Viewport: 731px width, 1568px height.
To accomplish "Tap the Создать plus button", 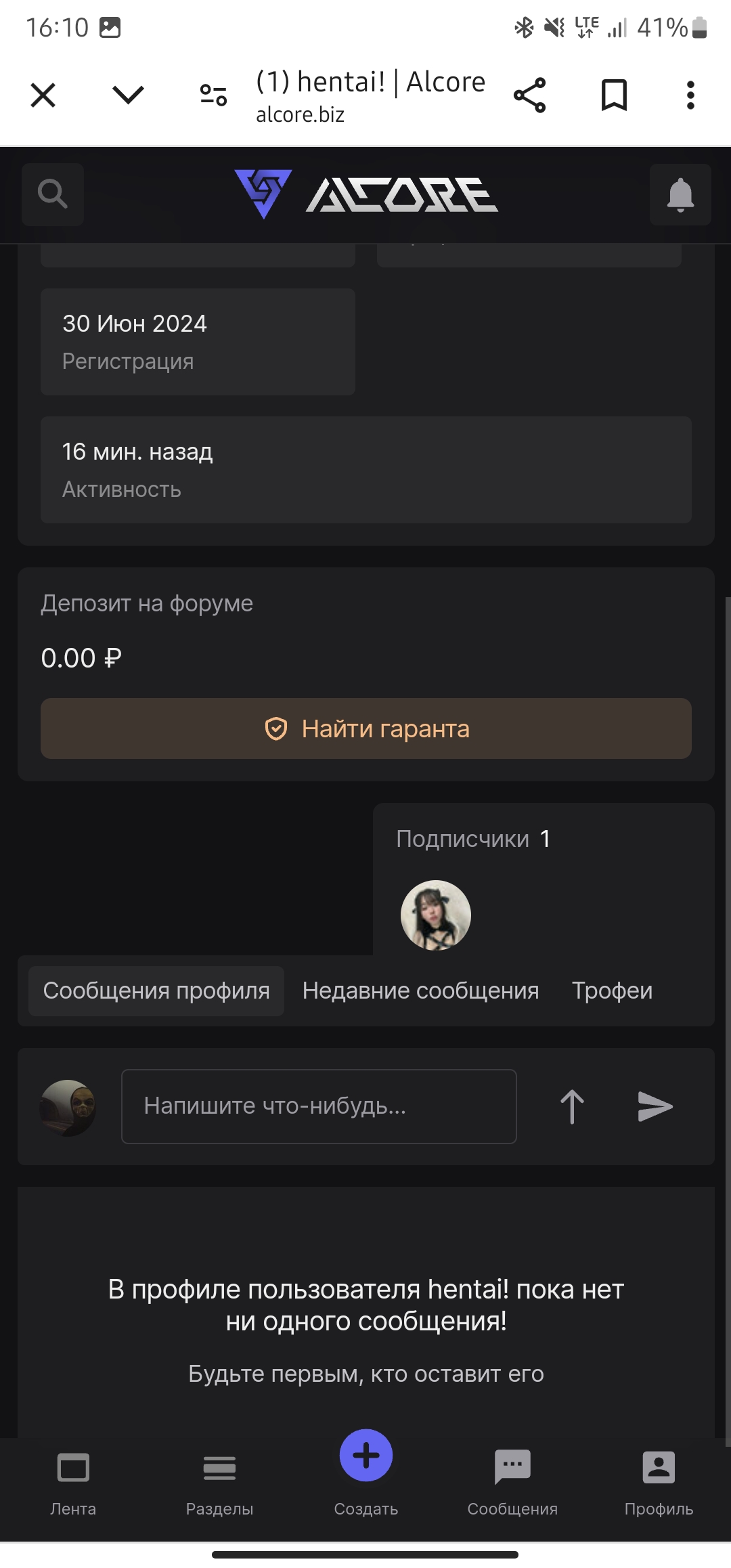I will (366, 1456).
